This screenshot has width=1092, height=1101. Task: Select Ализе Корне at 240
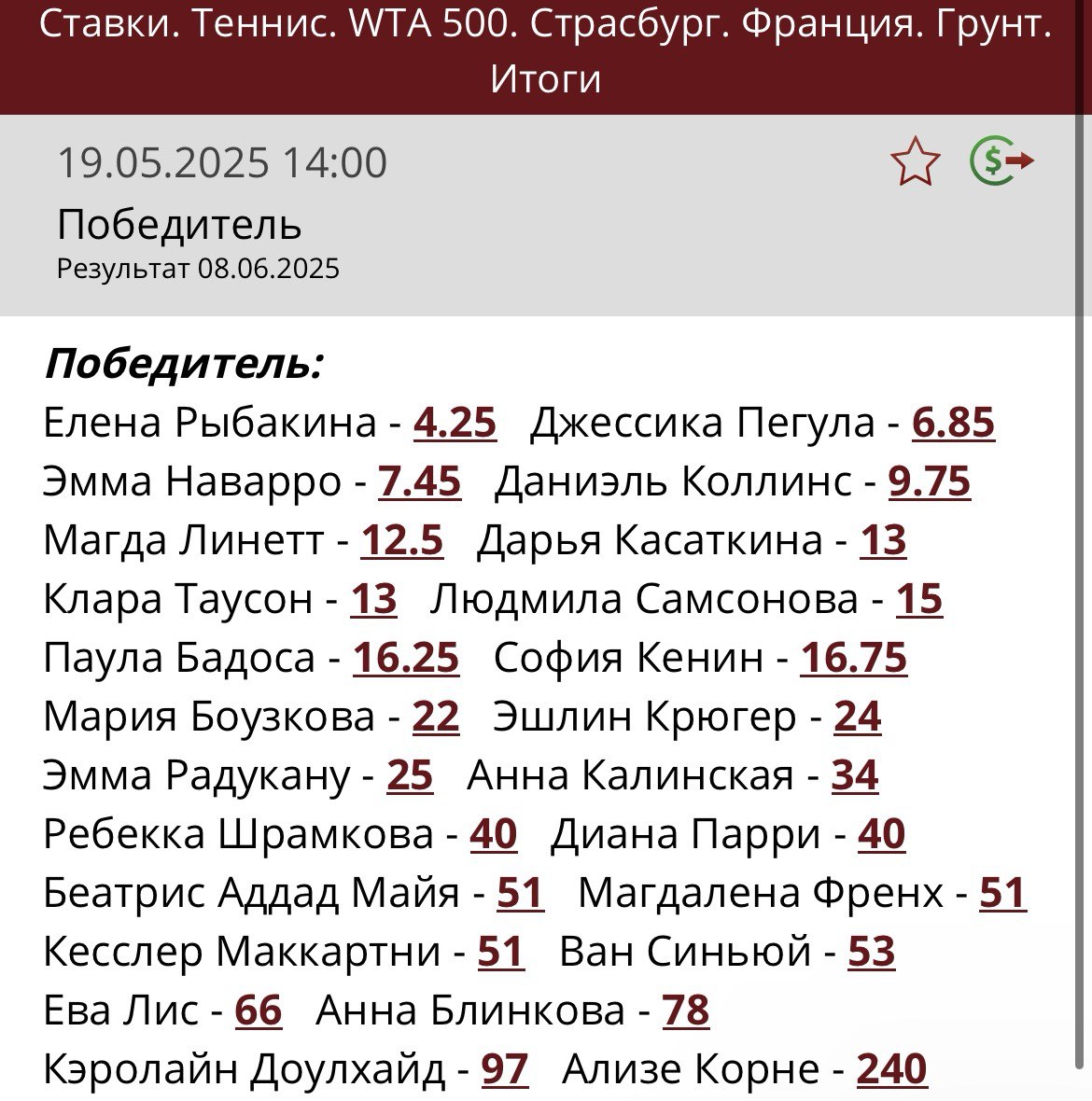(x=891, y=1069)
